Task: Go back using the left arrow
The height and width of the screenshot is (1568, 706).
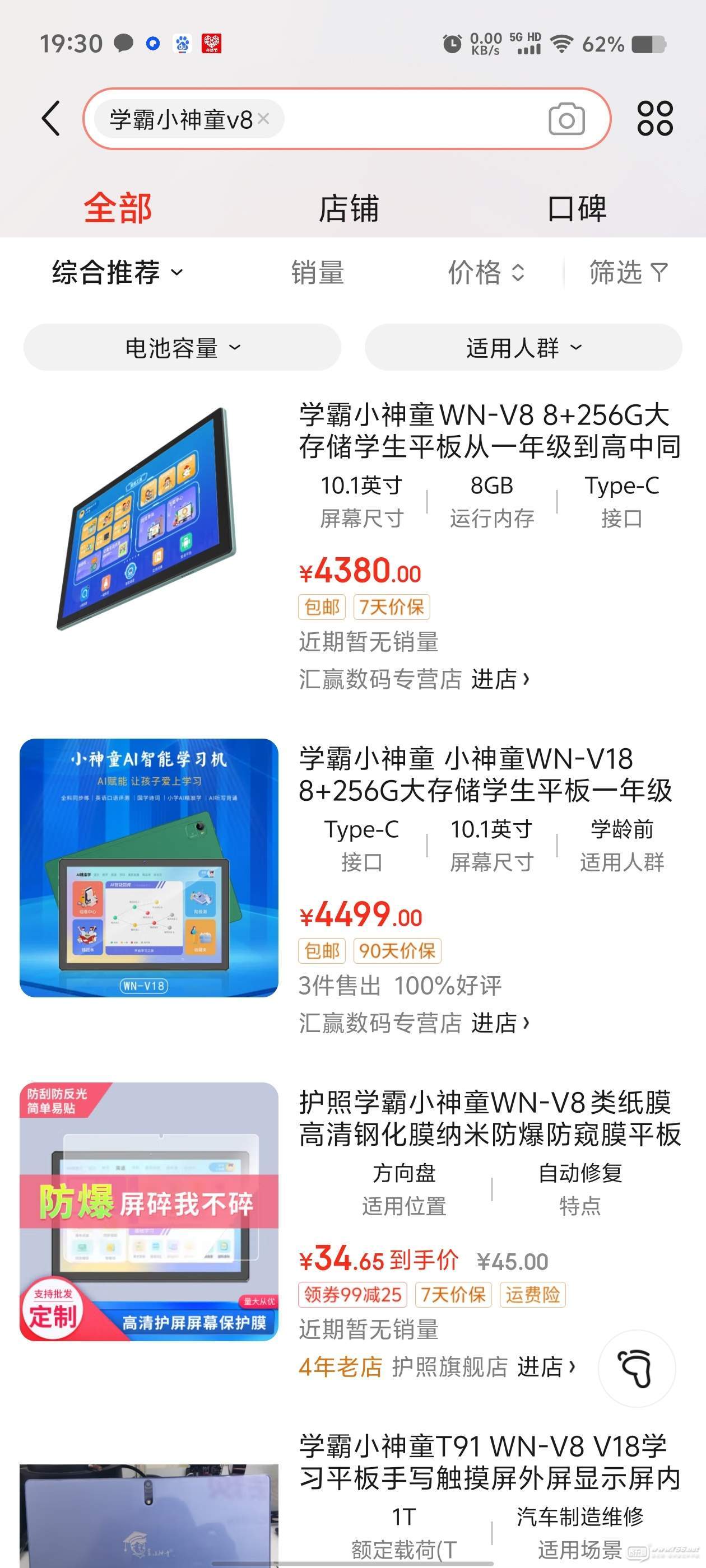Action: coord(51,118)
